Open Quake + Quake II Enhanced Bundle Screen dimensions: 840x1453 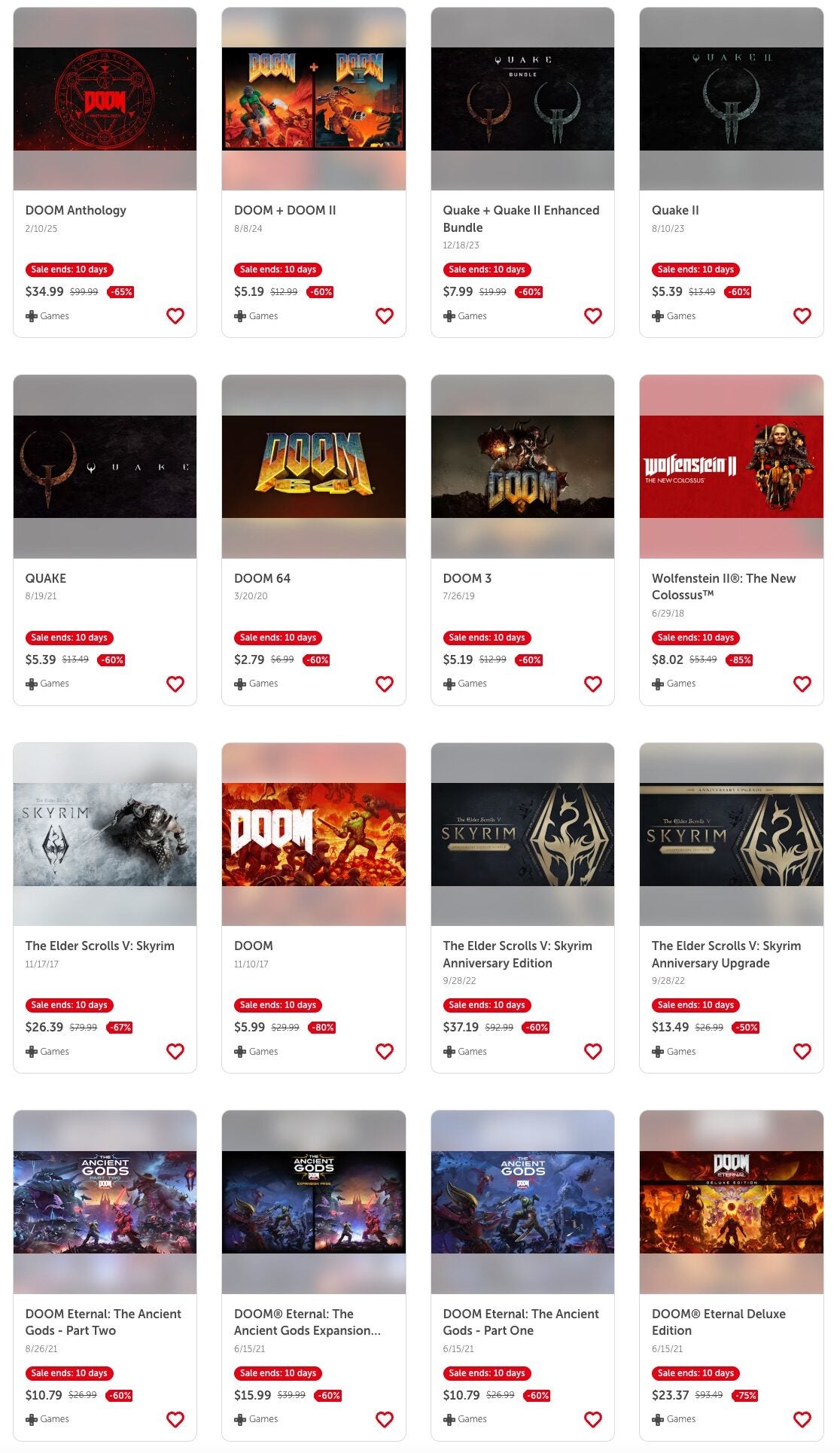tap(522, 172)
